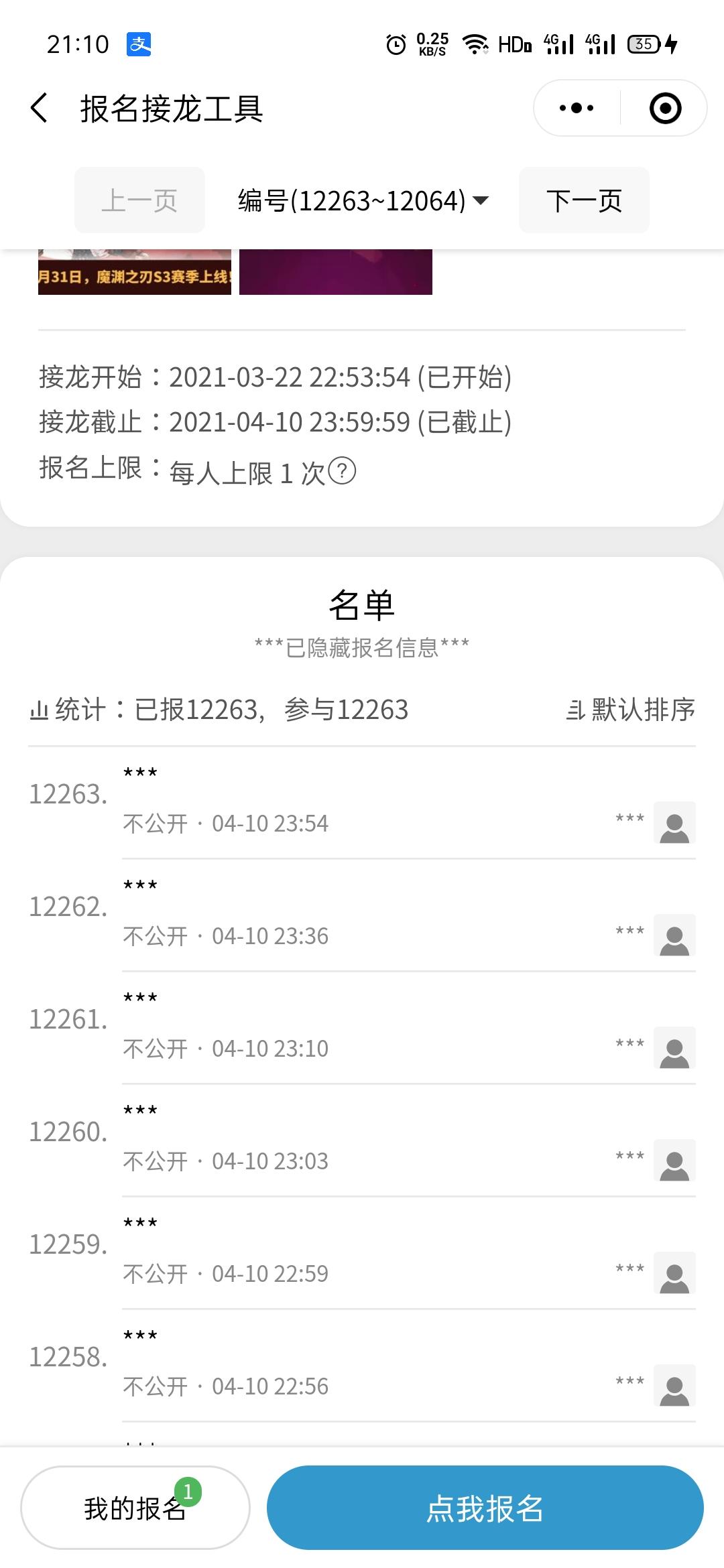Open the mini program more options menu
The width and height of the screenshot is (724, 1568).
pyautogui.click(x=577, y=108)
